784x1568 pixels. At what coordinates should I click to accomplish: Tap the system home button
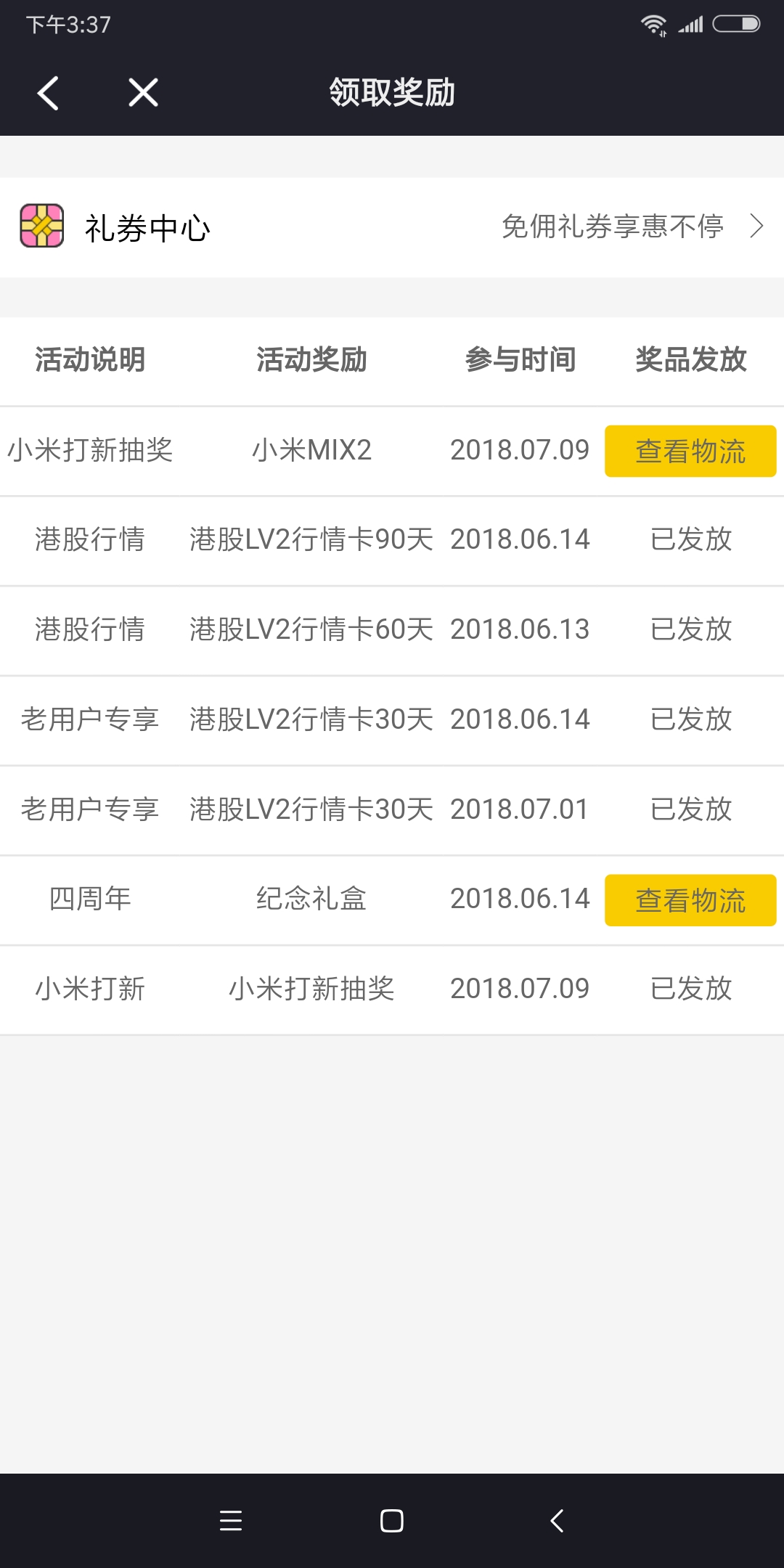[x=391, y=1520]
